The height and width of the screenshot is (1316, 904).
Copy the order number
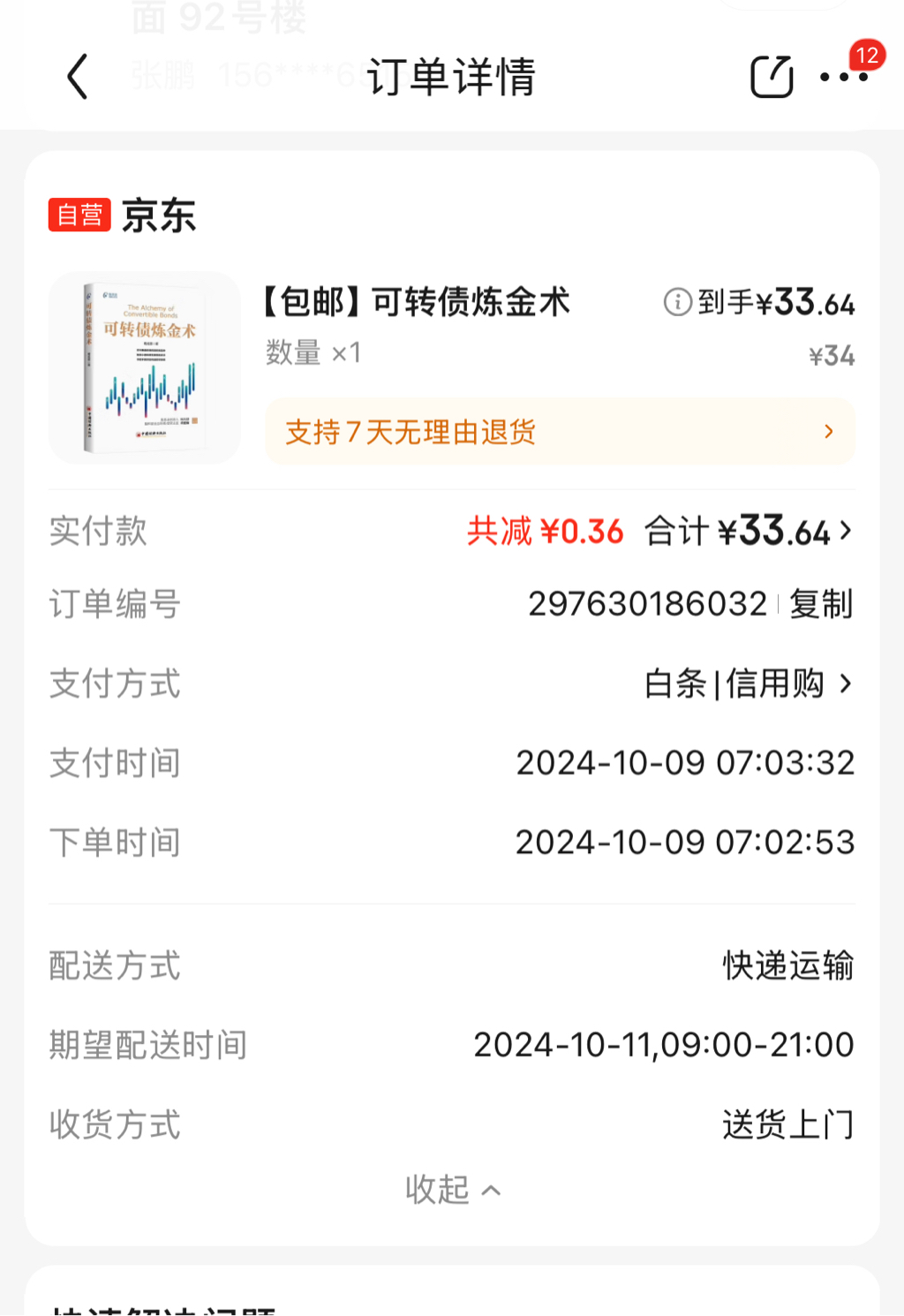821,605
